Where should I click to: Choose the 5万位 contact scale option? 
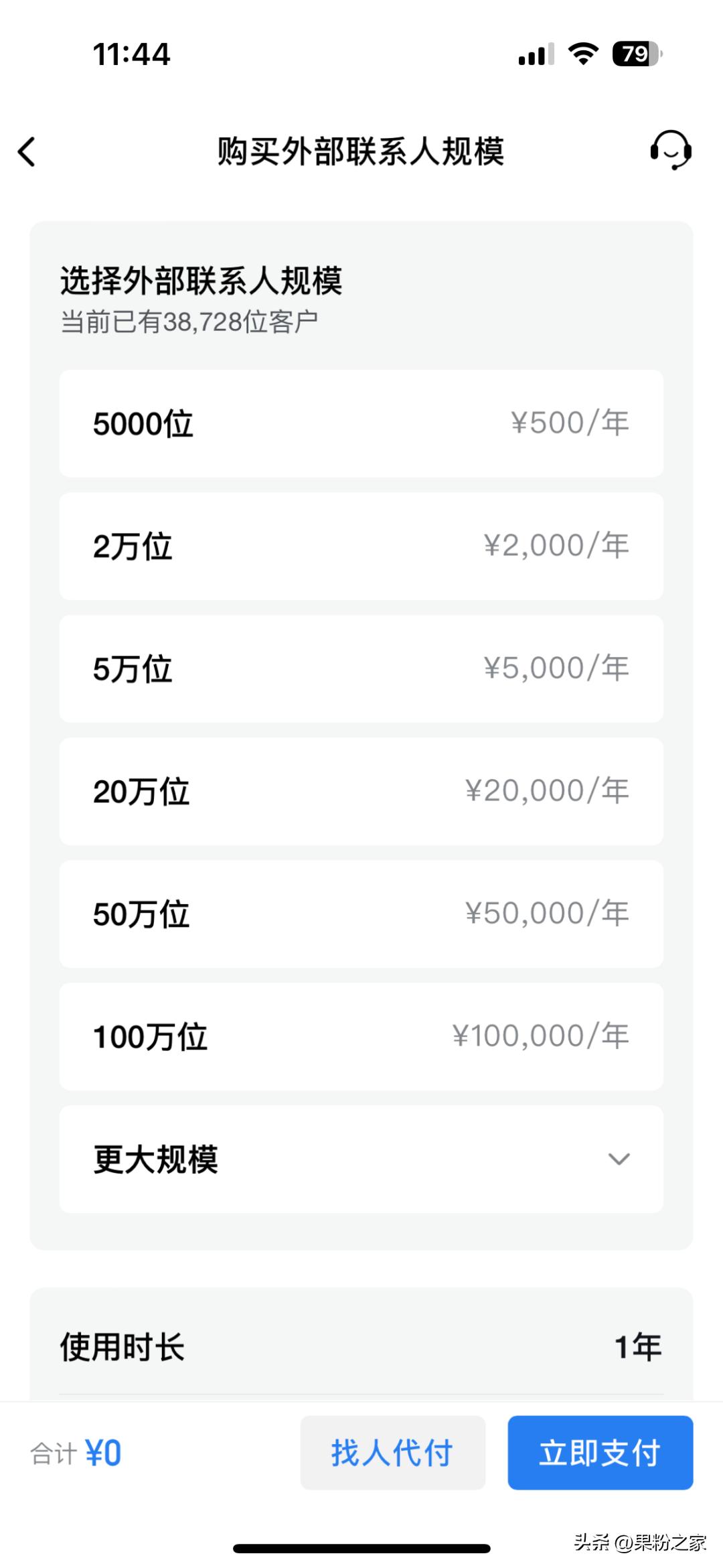coord(361,668)
